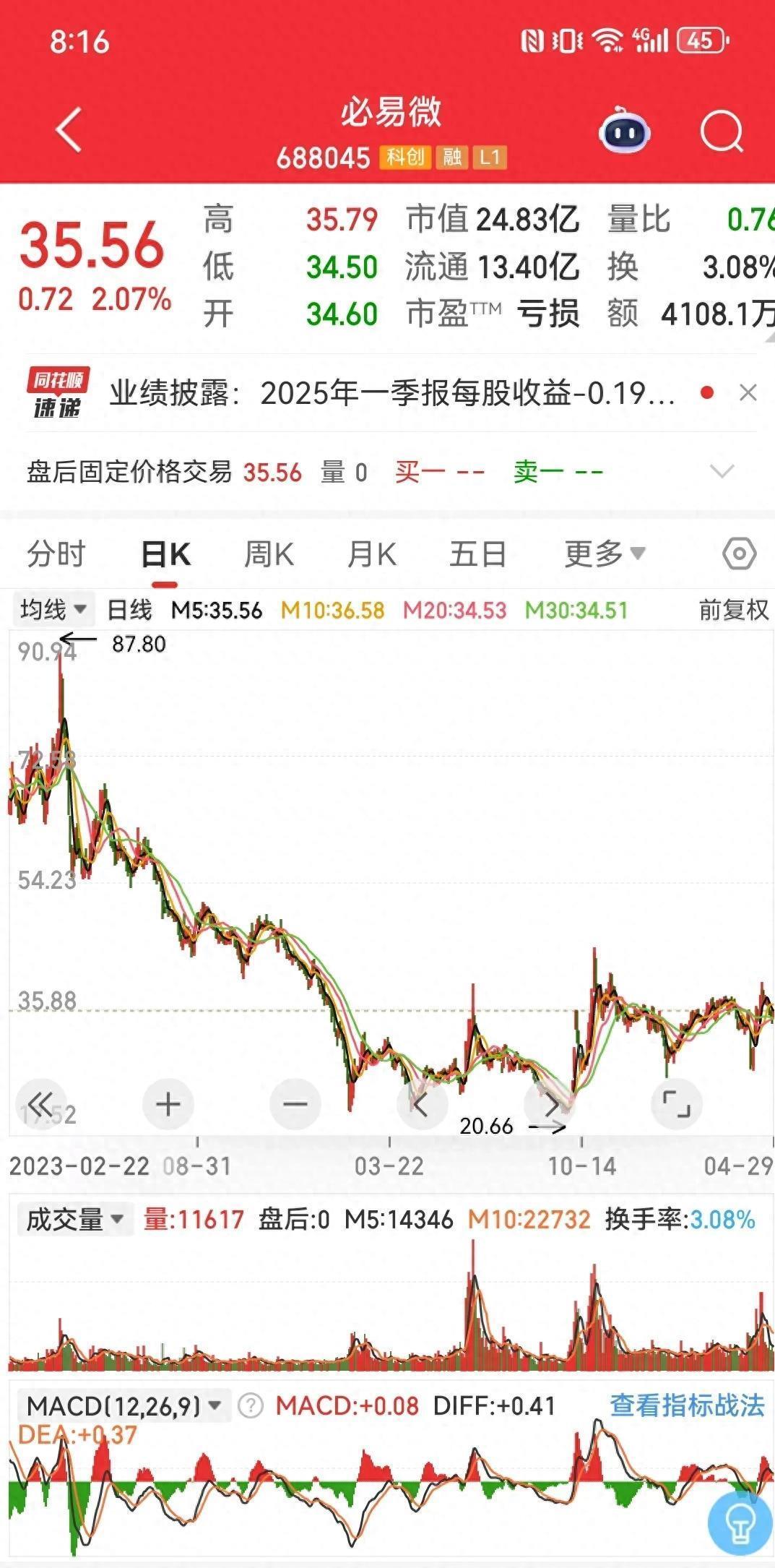
Task: Open 查看指标战法 link
Action: click(x=687, y=1405)
